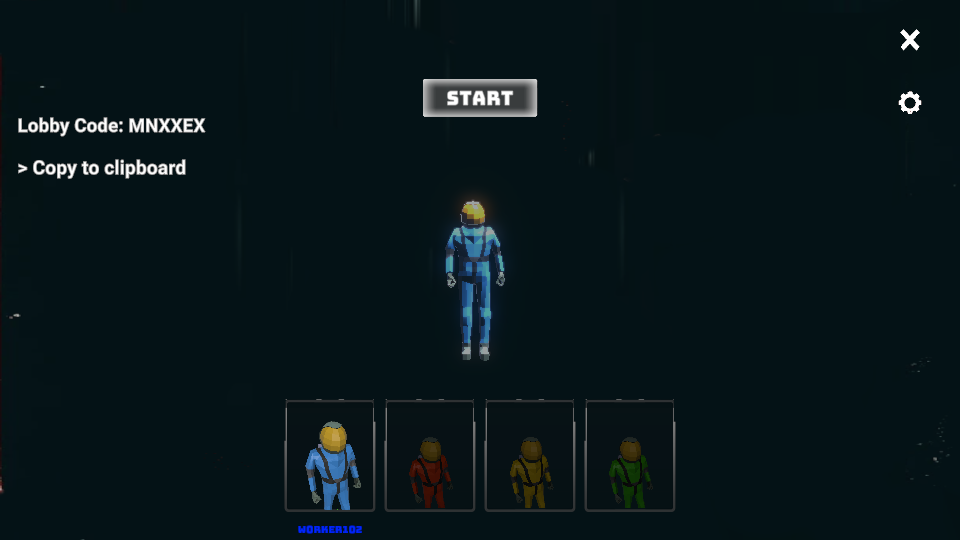
Task: Select the blue suit character slot
Action: (x=330, y=456)
